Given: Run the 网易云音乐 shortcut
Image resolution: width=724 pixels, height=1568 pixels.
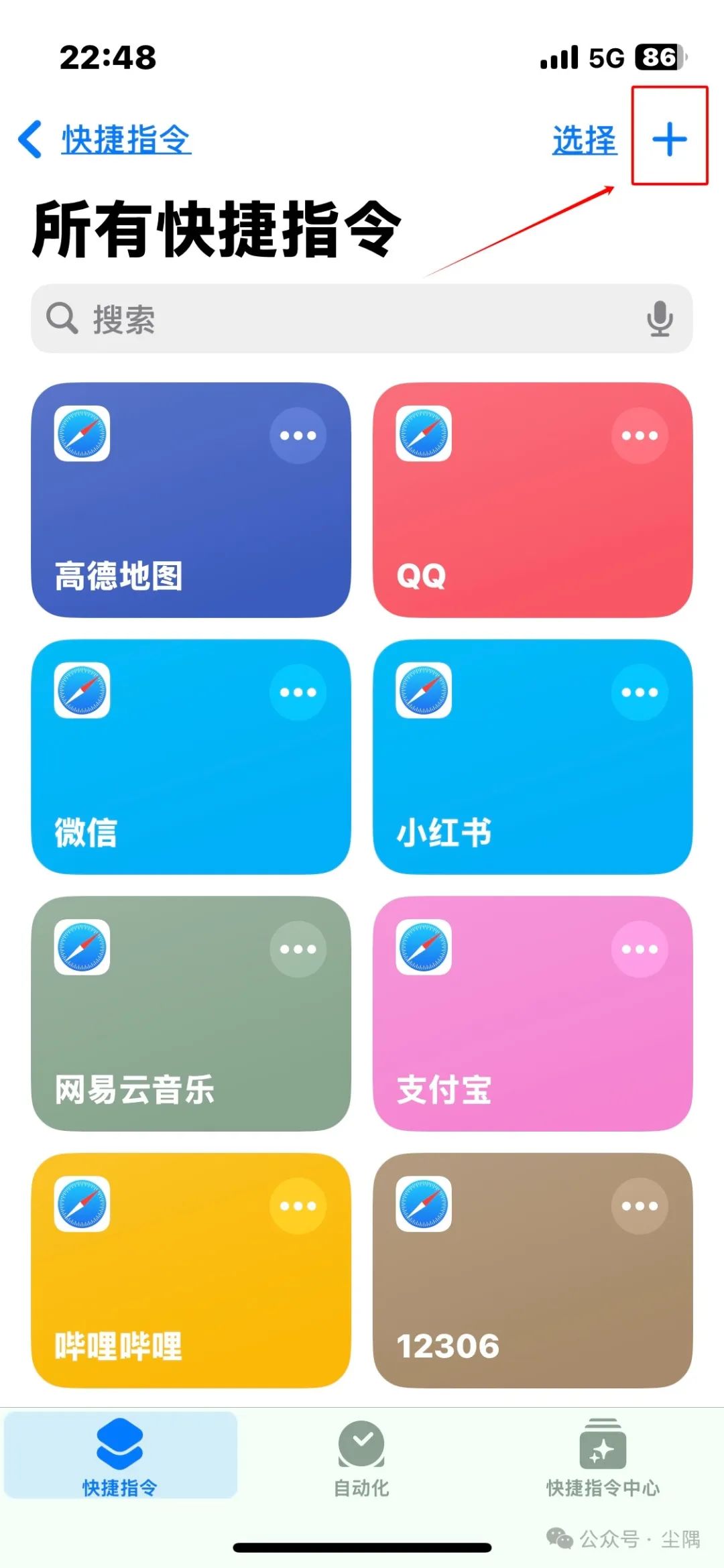Looking at the screenshot, I should tap(191, 1014).
